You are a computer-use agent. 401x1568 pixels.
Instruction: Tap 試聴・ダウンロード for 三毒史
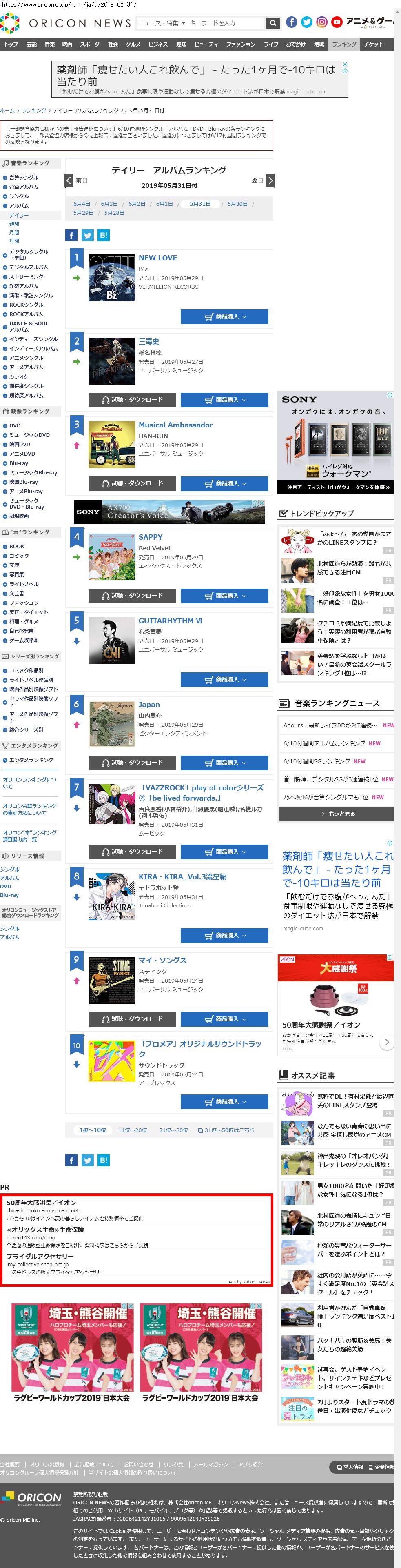point(132,400)
